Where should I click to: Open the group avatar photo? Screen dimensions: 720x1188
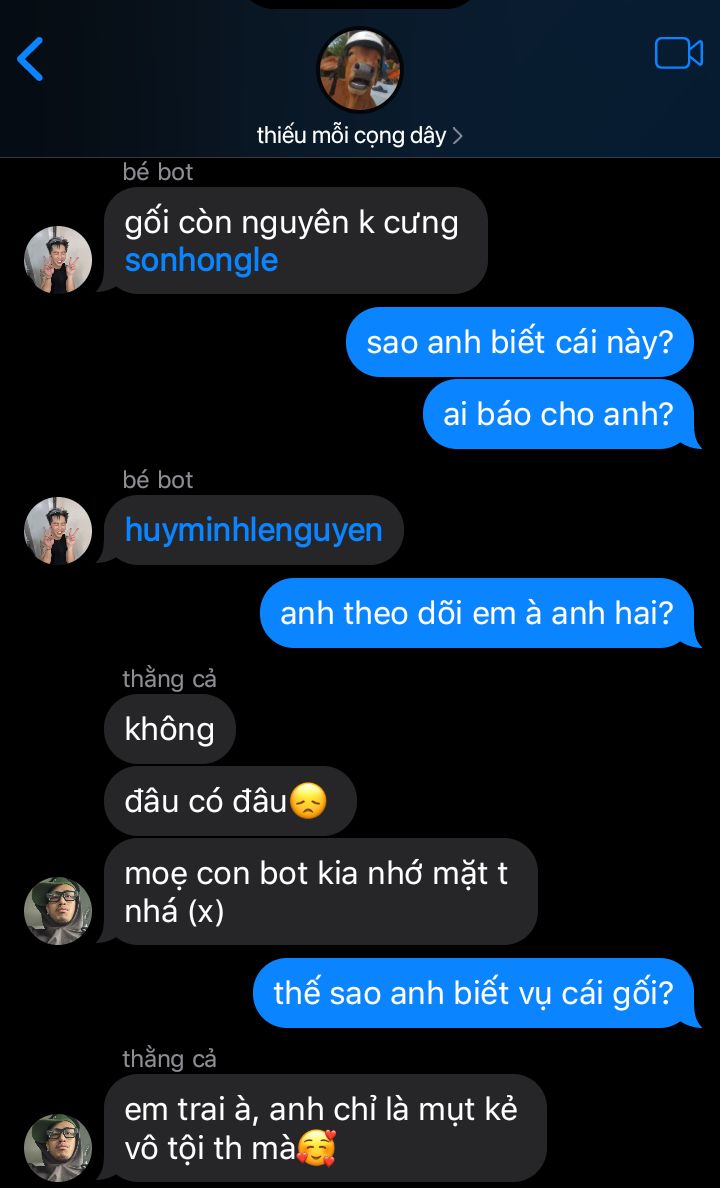click(x=360, y=70)
